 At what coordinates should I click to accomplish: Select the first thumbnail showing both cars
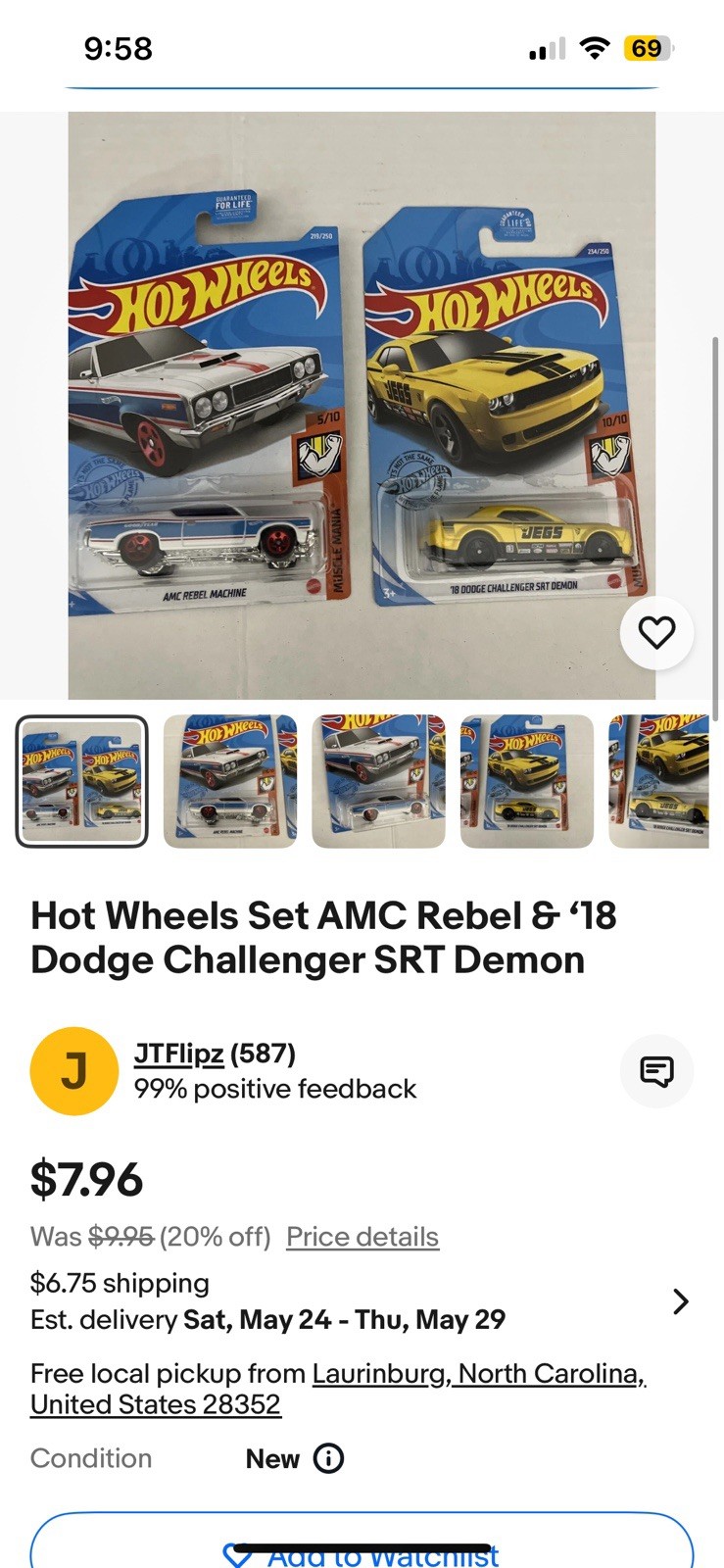(82, 781)
